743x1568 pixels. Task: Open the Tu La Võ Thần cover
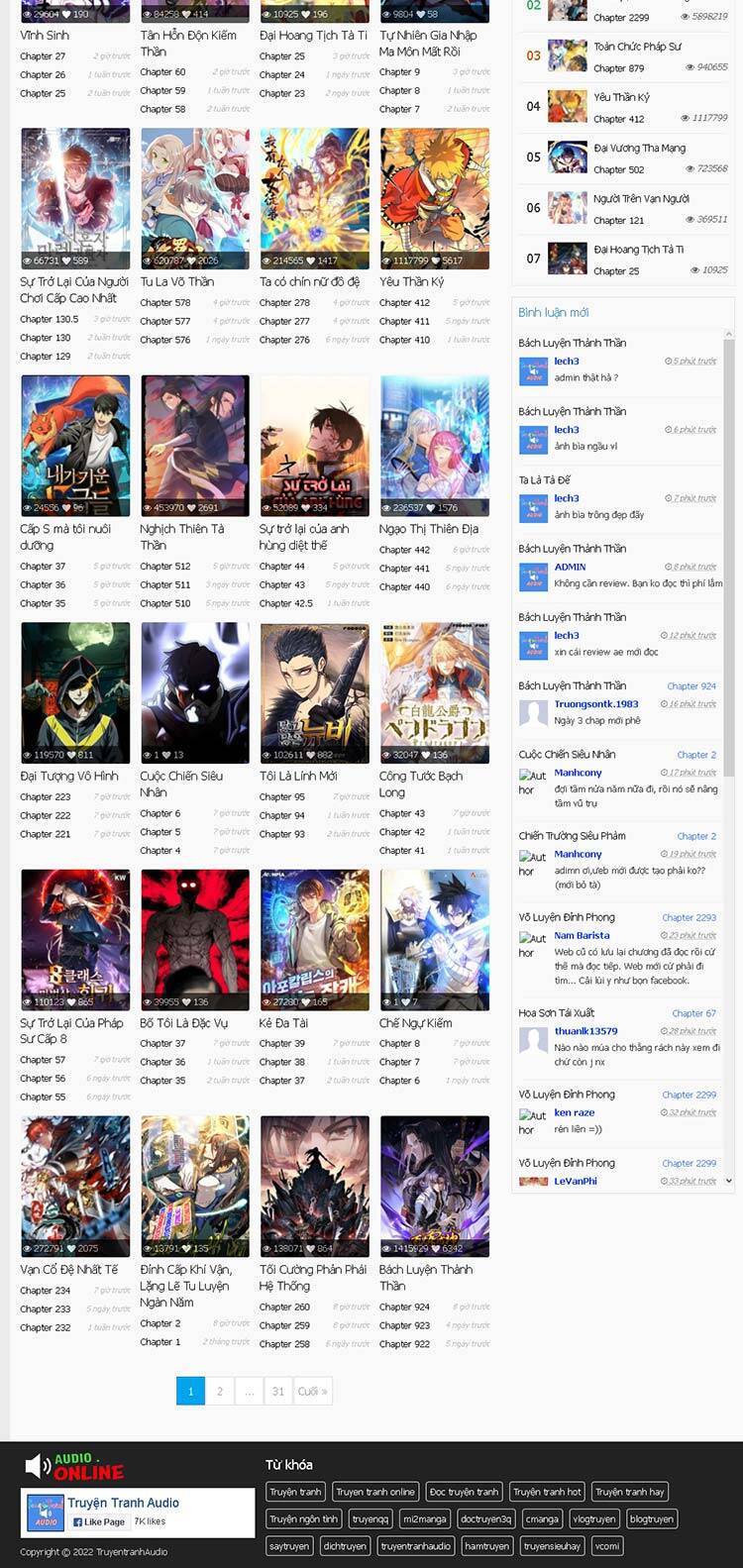click(x=195, y=198)
